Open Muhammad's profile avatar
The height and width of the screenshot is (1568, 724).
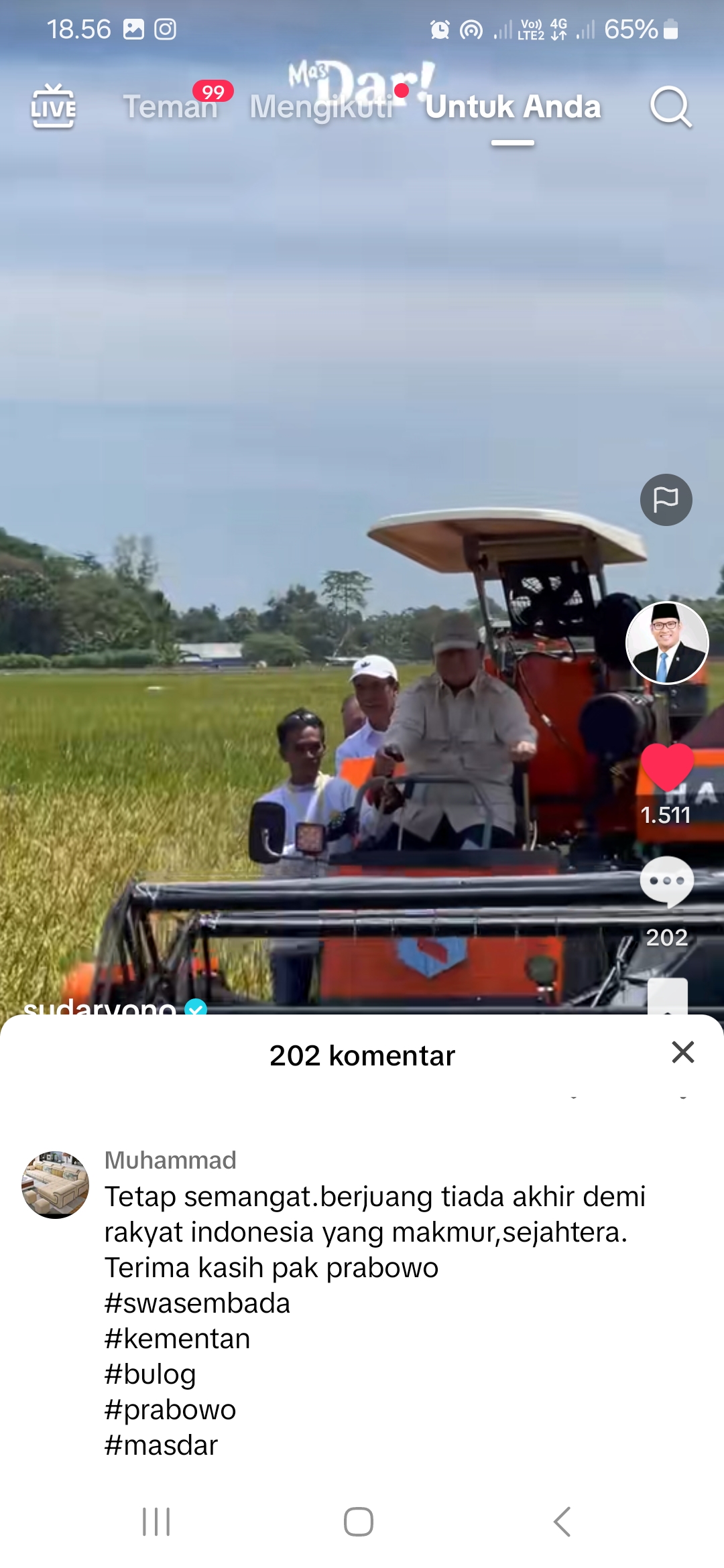click(x=55, y=1185)
